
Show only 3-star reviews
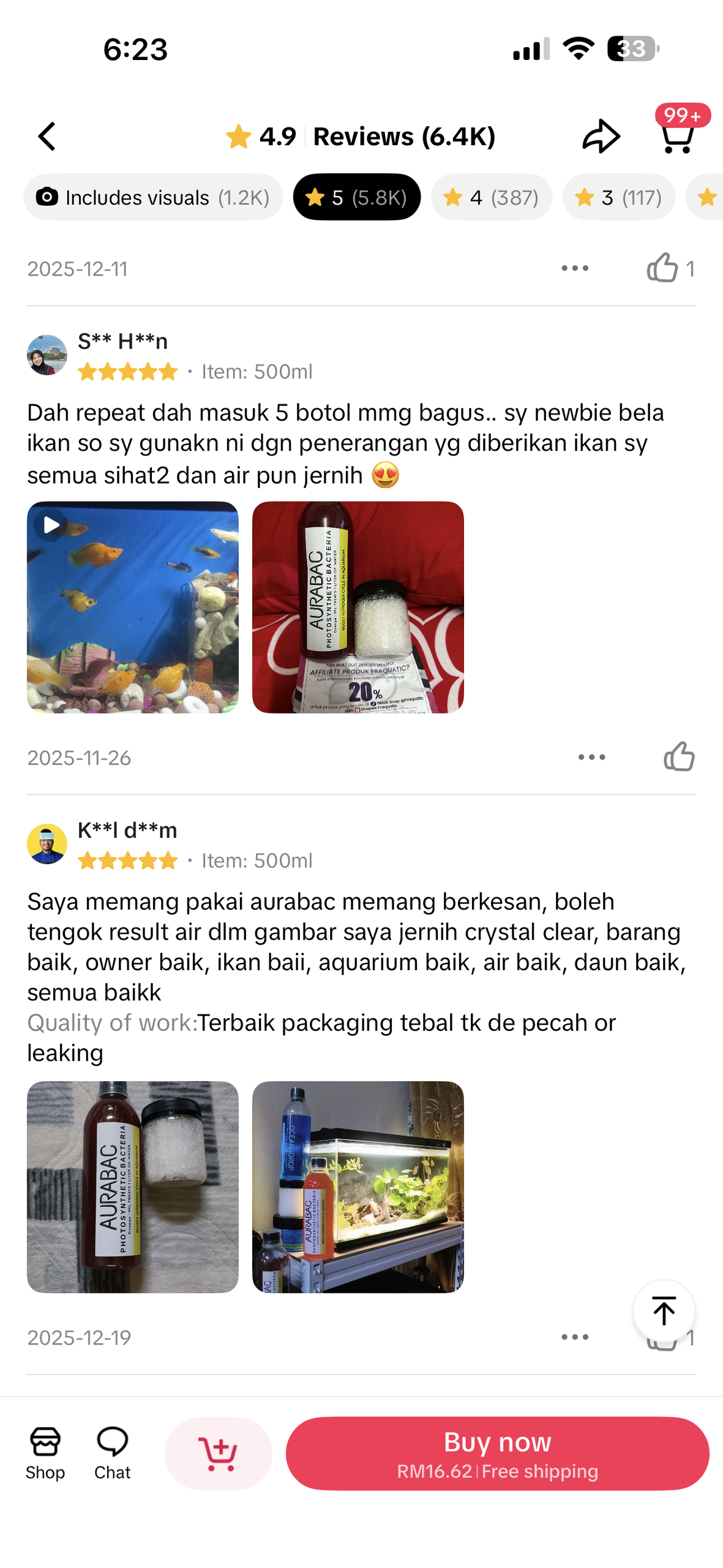click(x=618, y=197)
